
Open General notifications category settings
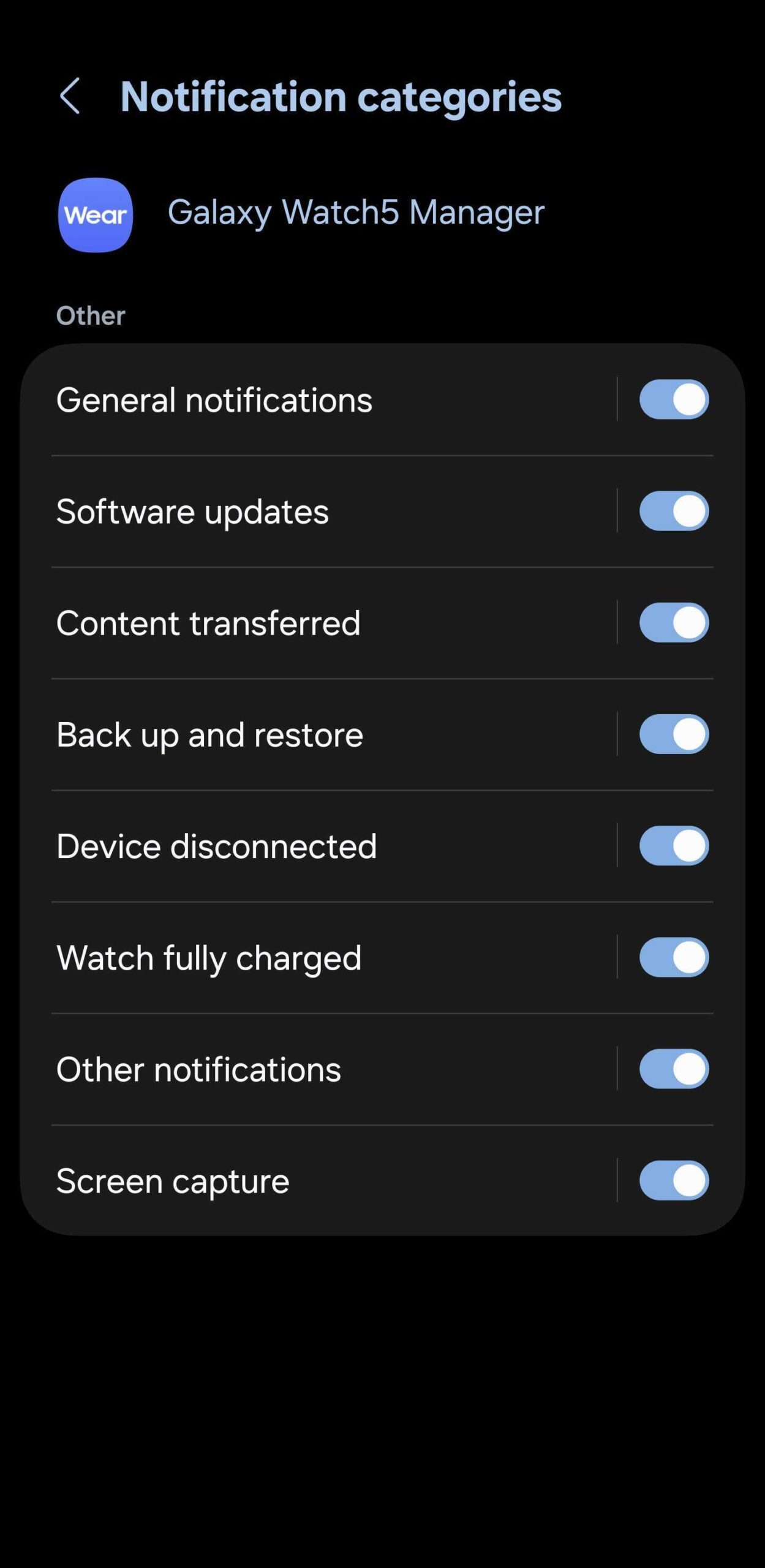(x=214, y=400)
